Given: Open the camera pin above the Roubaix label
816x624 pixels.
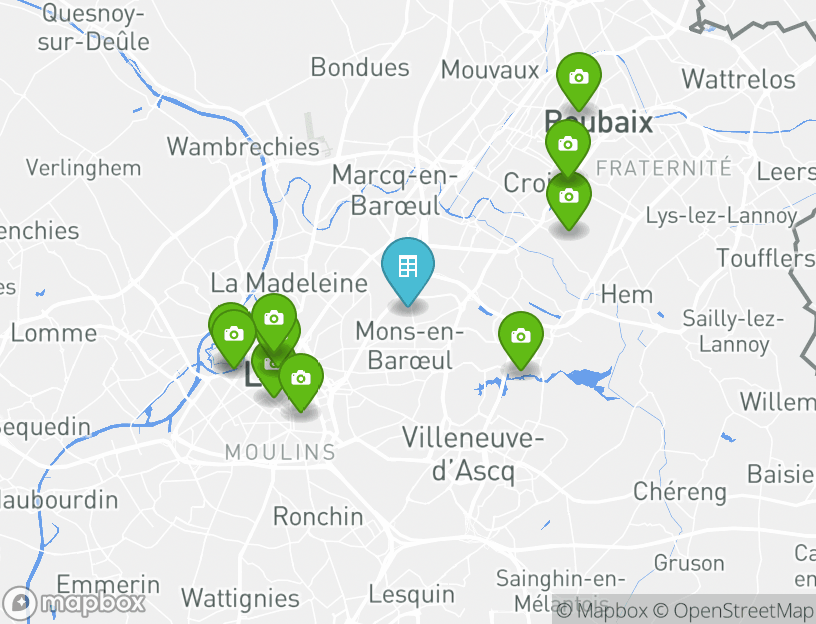Looking at the screenshot, I should point(578,77).
